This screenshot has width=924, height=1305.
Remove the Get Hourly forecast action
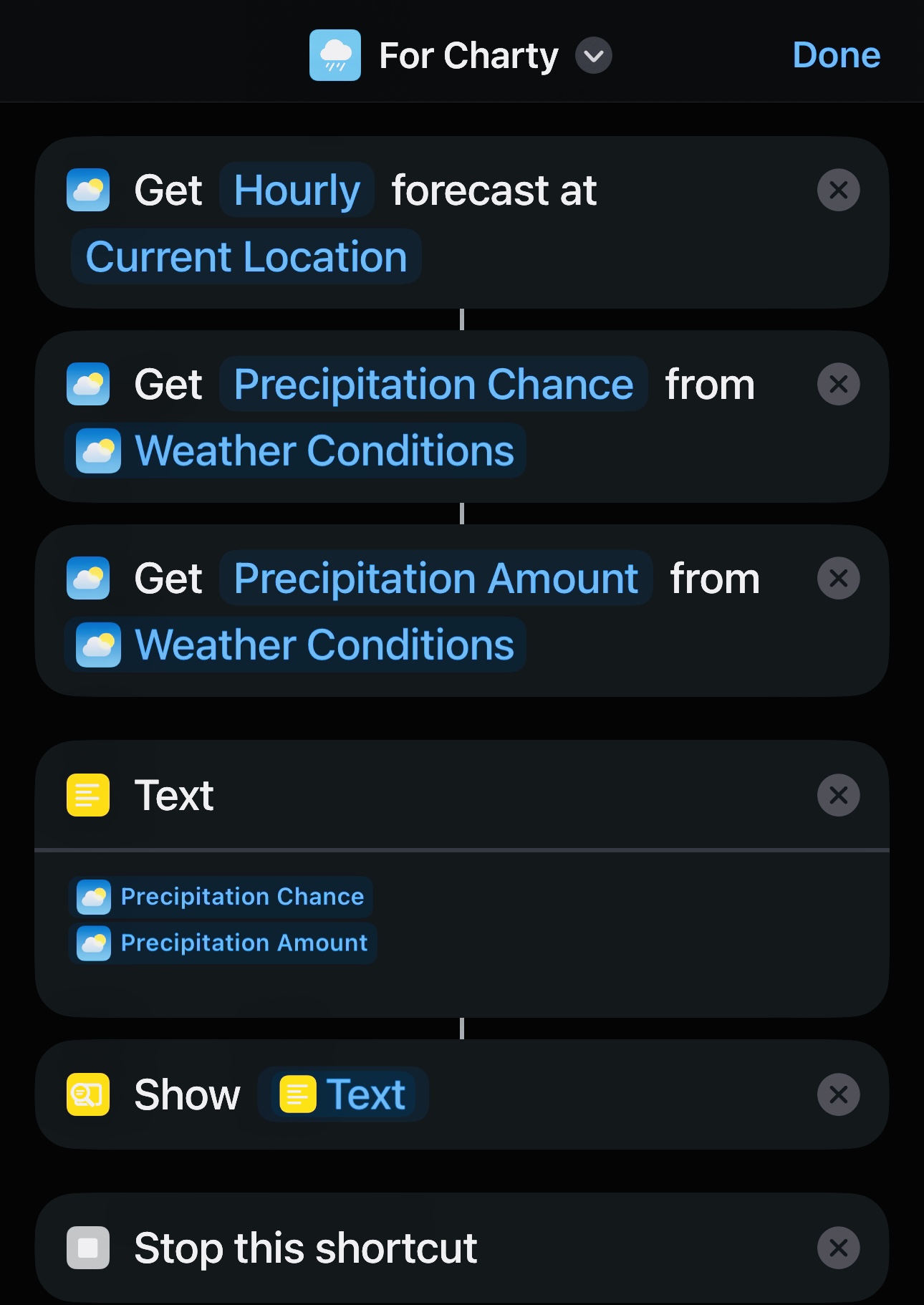tap(838, 191)
